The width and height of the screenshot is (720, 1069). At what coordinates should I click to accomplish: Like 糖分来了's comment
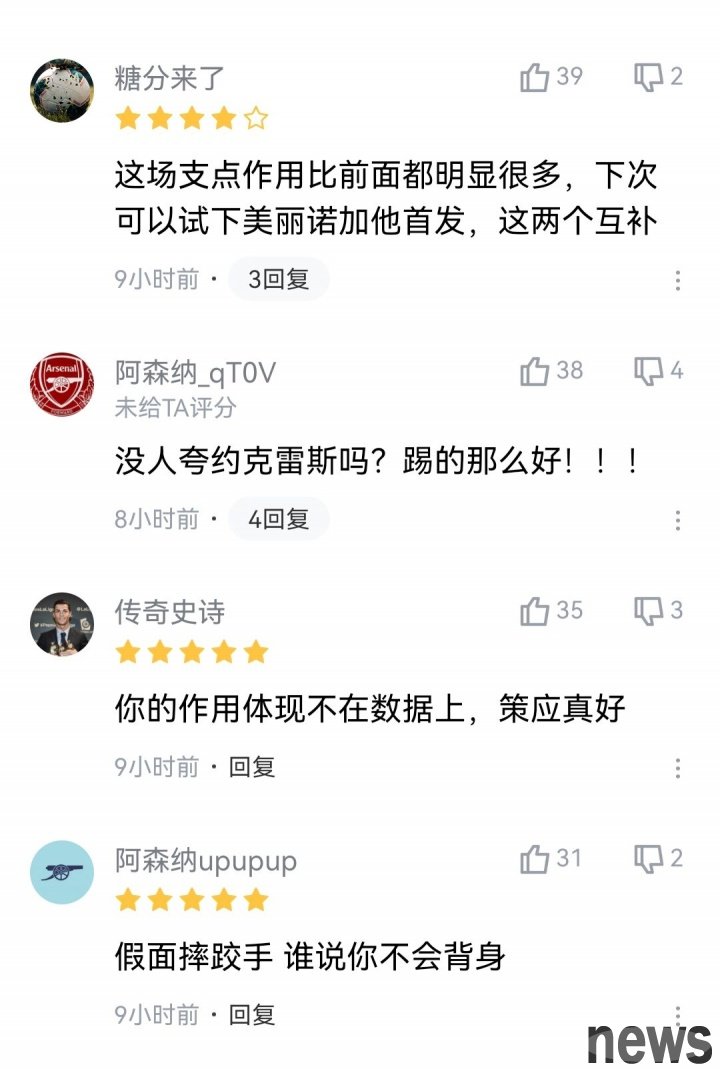tap(536, 77)
